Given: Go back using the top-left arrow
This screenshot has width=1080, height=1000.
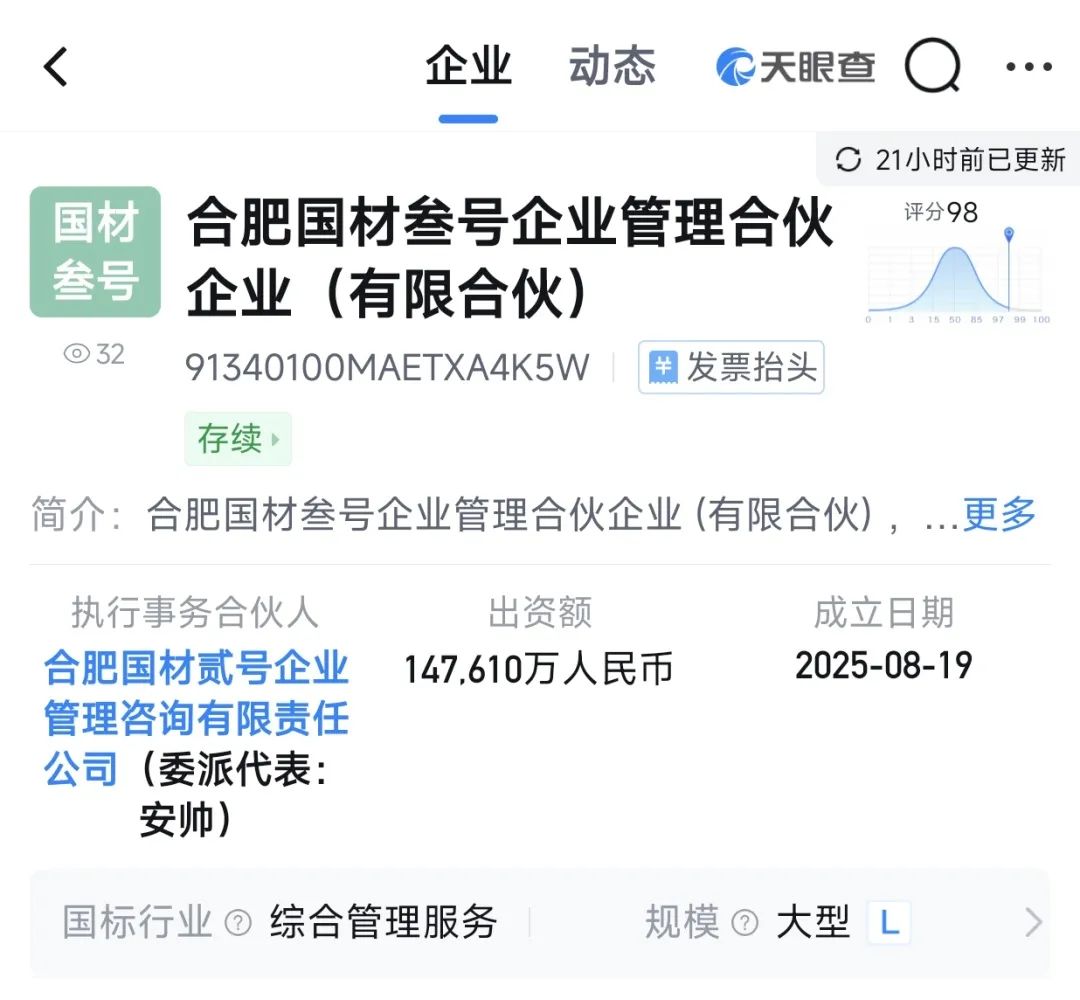Looking at the screenshot, I should pyautogui.click(x=56, y=68).
